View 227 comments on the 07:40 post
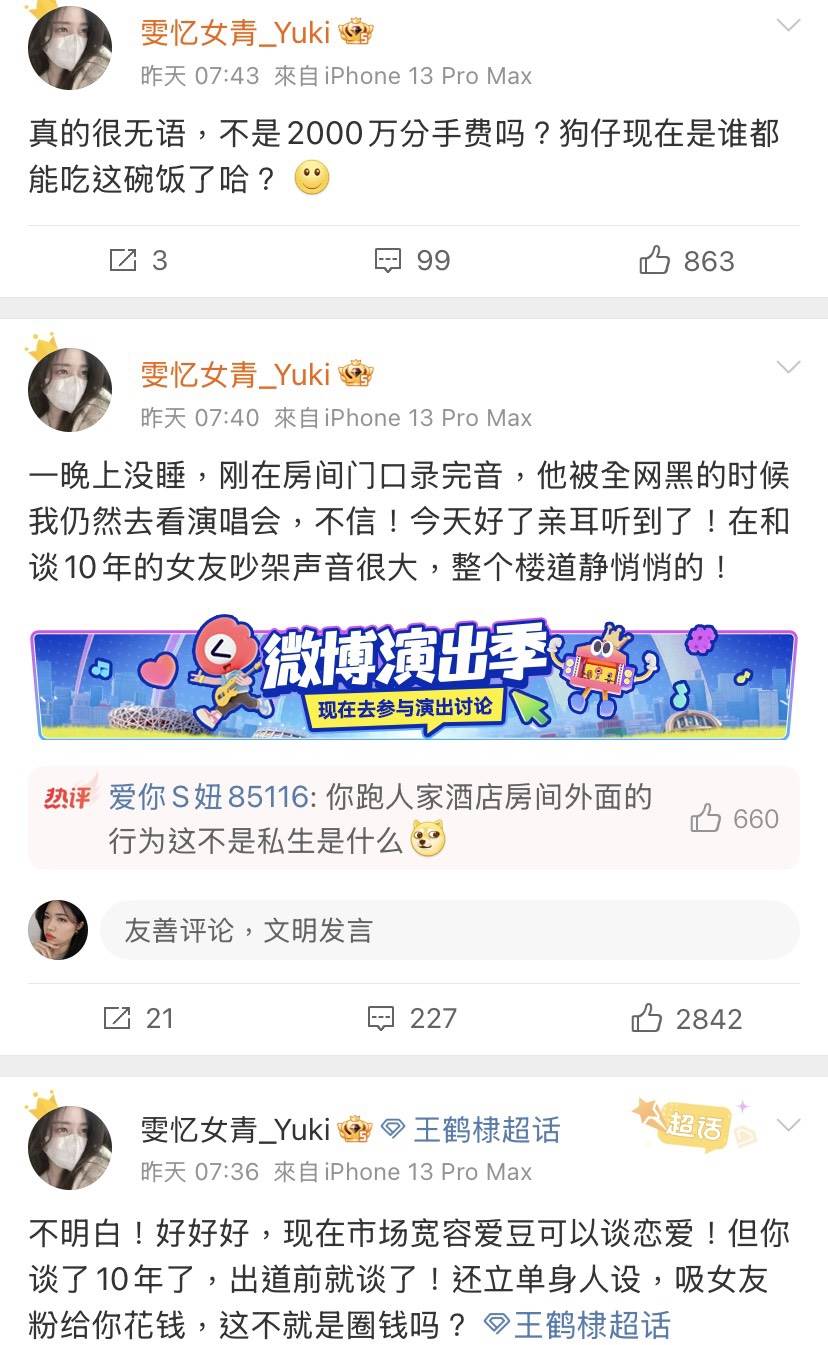Screen dimensions: 828x1345 coord(412,1019)
